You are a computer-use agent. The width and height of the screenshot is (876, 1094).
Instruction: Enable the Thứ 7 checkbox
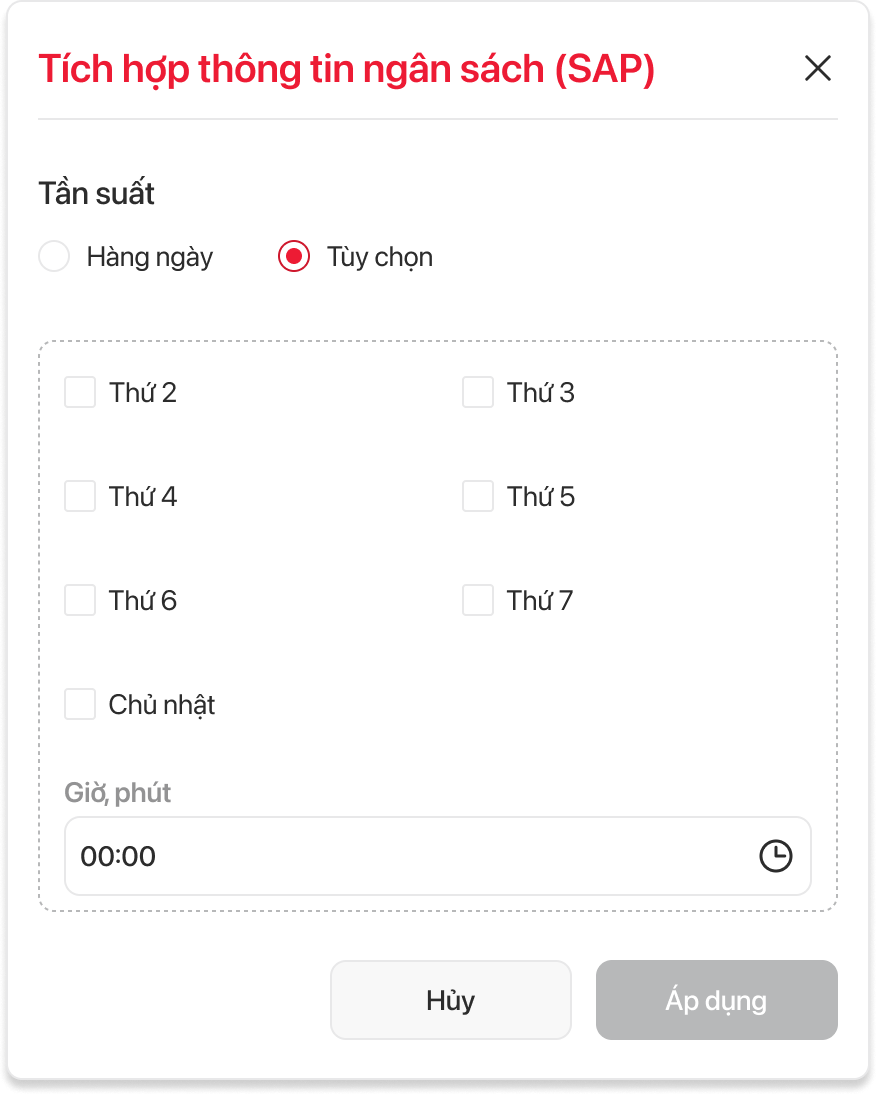(478, 600)
